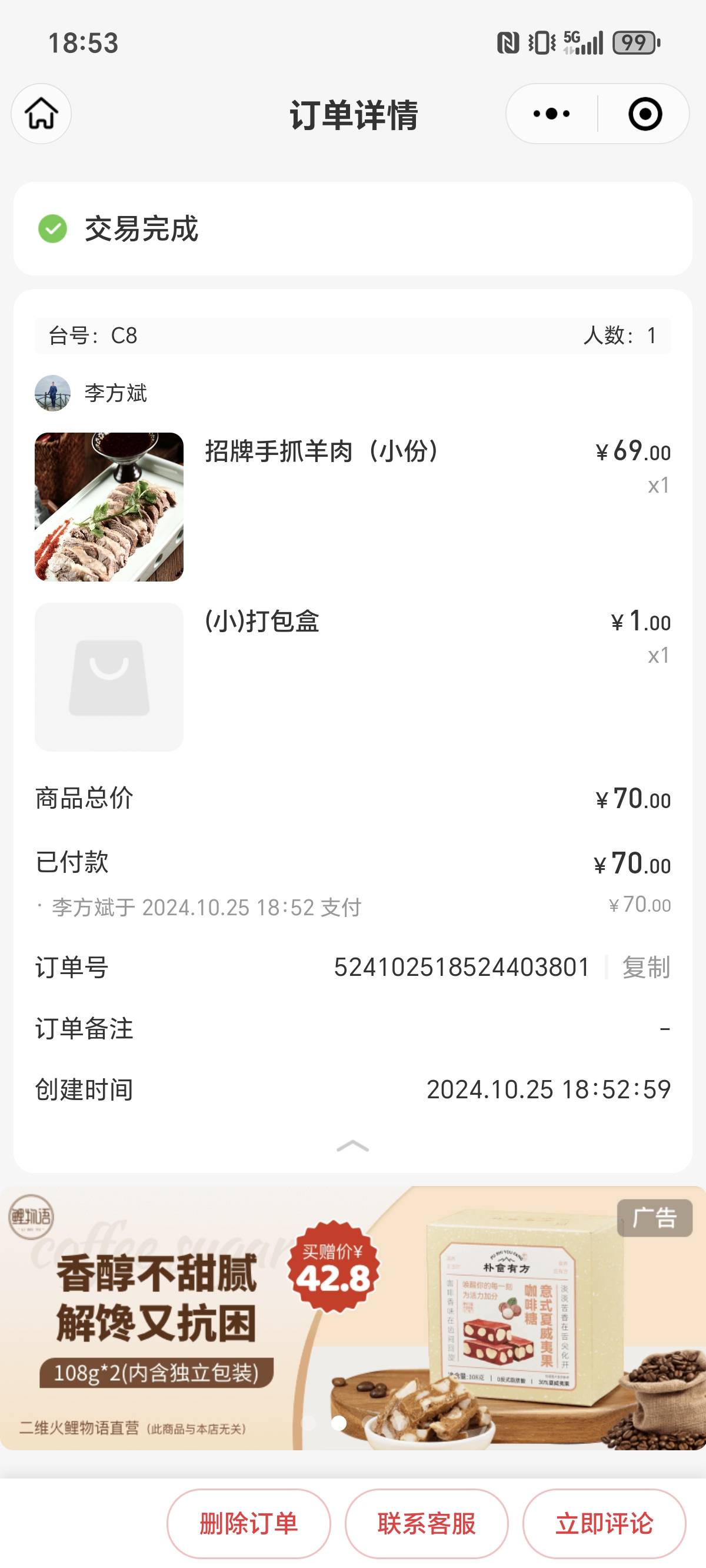
Task: Go to the mini program home
Action: tap(41, 114)
